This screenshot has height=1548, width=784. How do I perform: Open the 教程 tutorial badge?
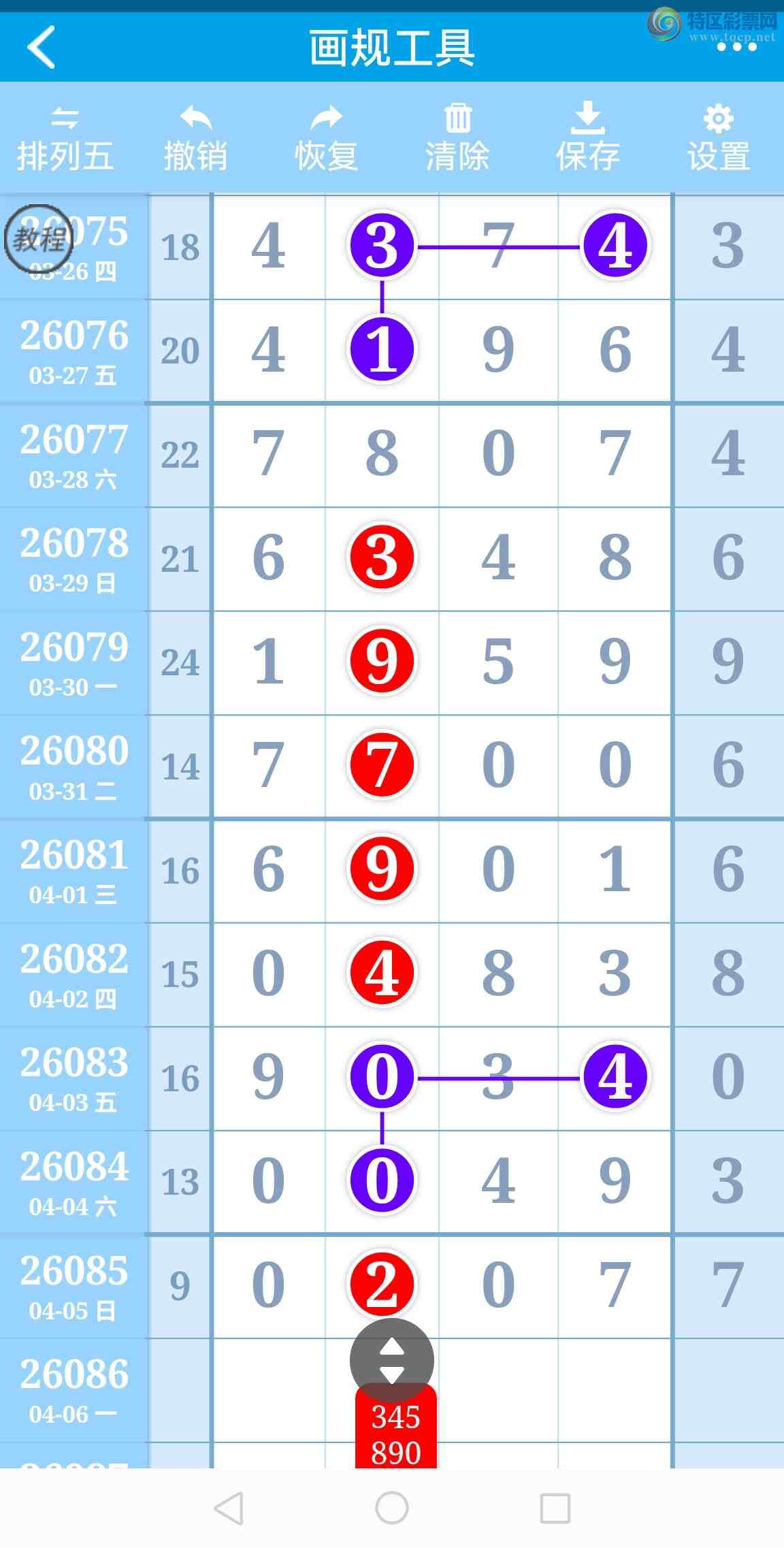pyautogui.click(x=39, y=239)
